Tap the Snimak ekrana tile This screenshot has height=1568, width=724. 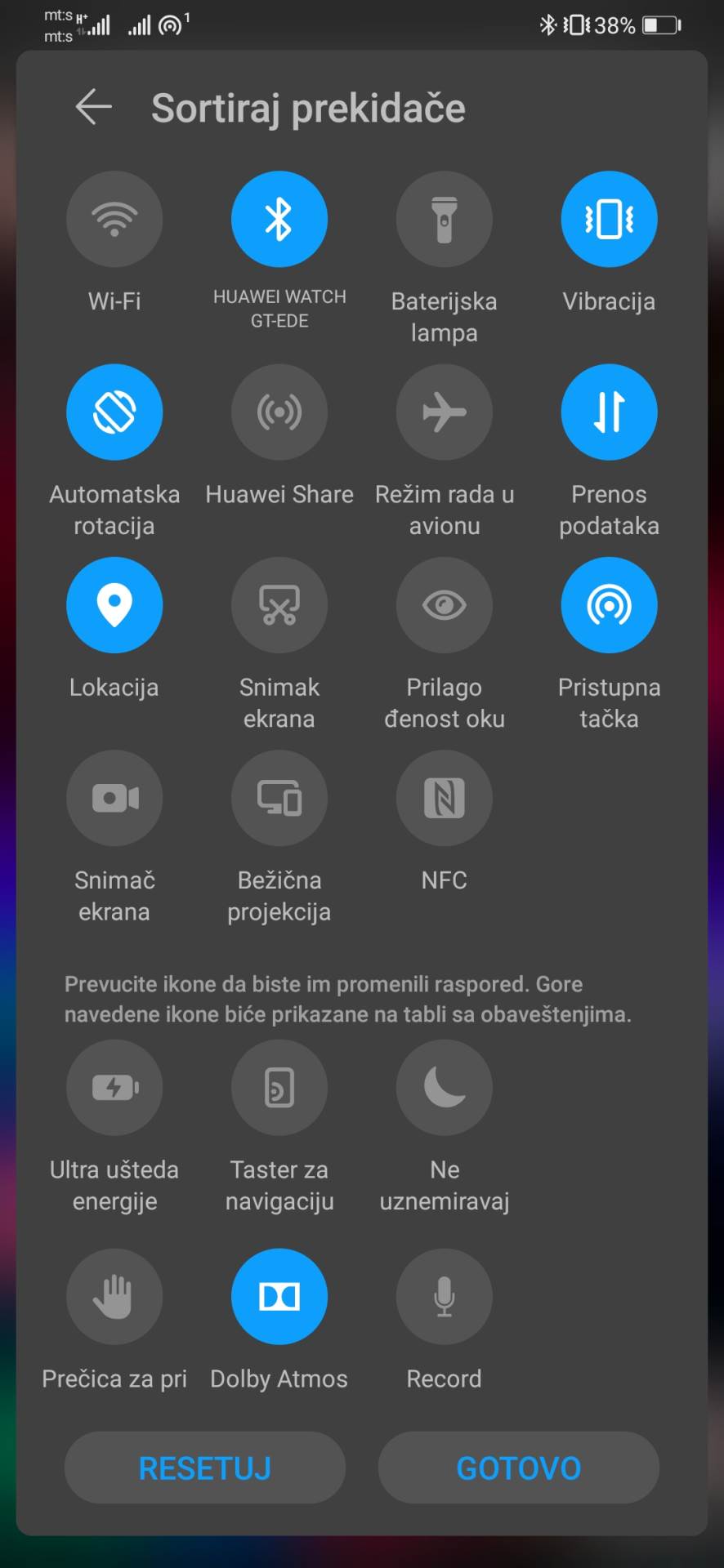point(279,605)
